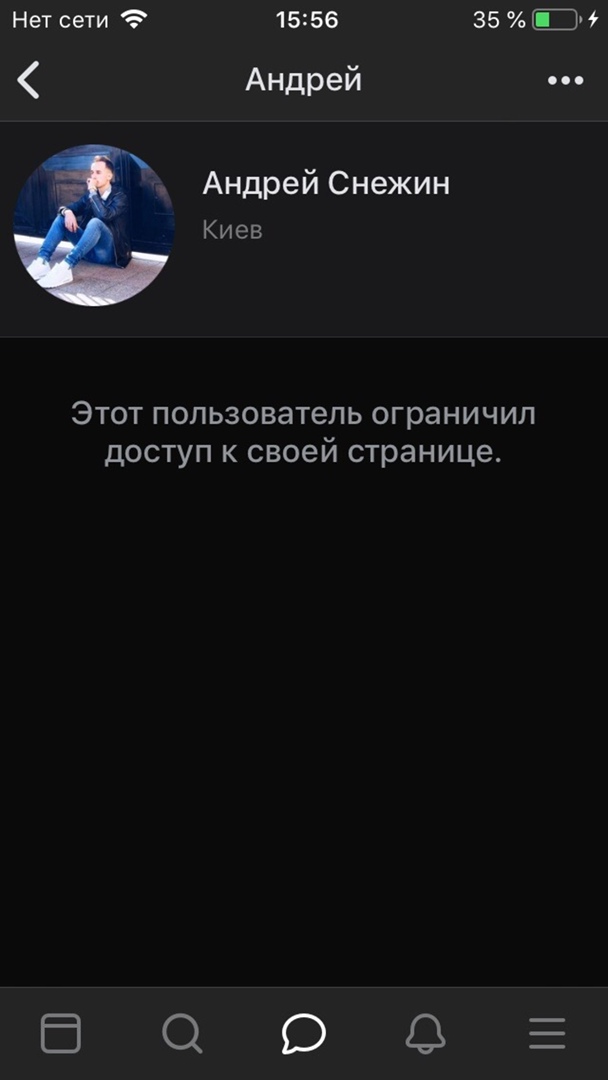Open the notifications bell tab

(425, 1033)
